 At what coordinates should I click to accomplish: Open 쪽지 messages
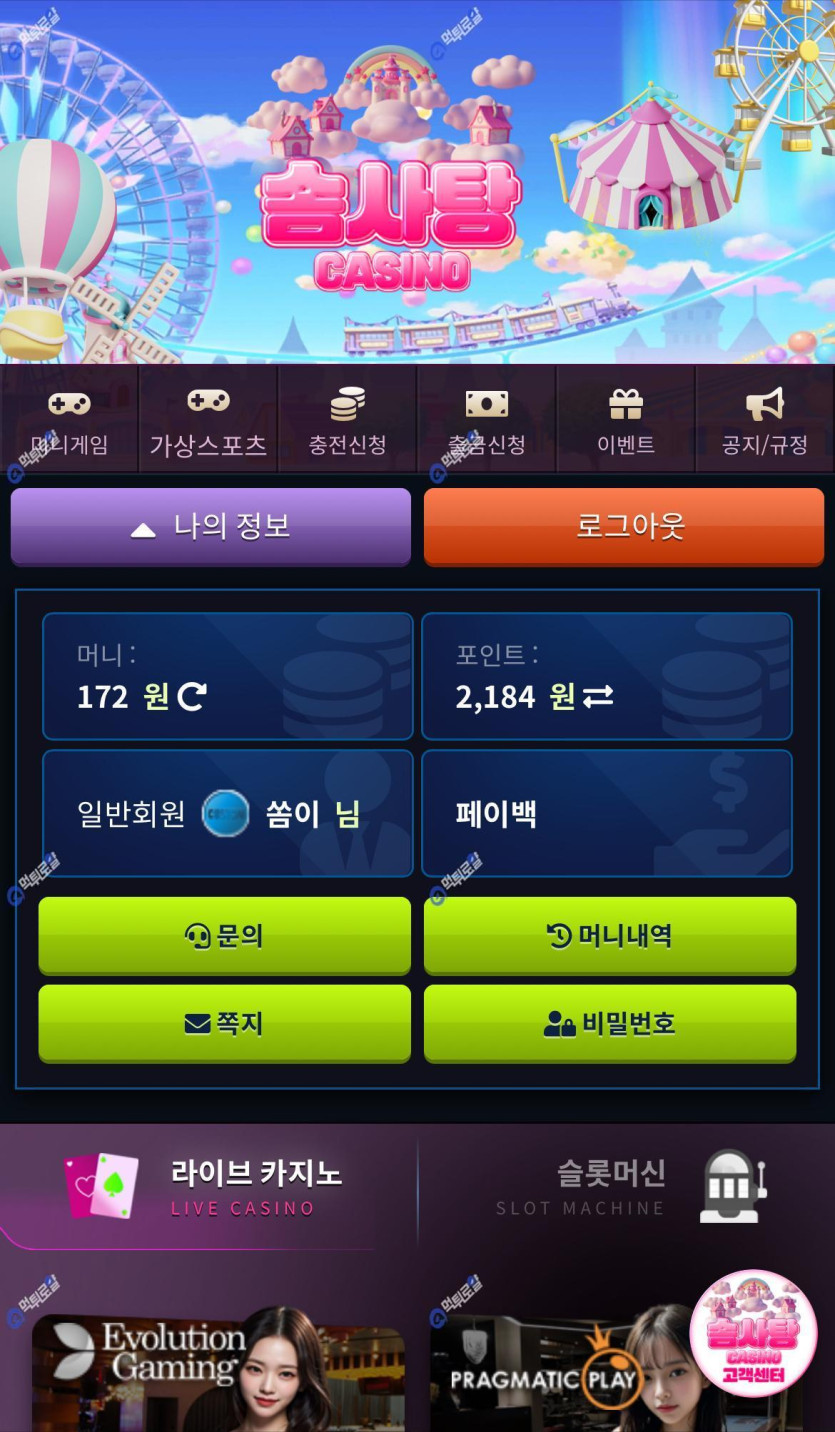click(x=225, y=1023)
